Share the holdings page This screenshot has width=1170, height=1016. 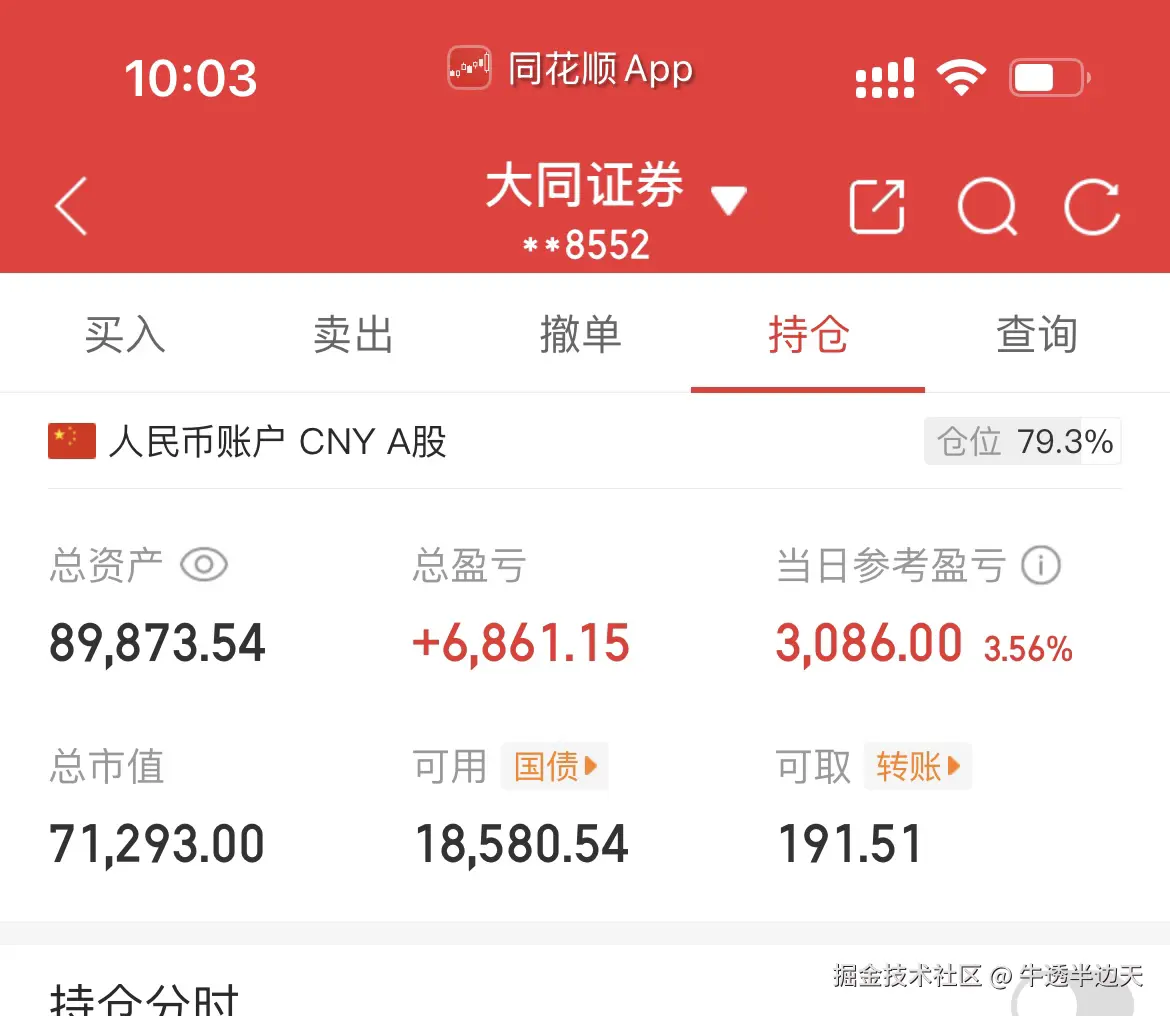[x=876, y=207]
